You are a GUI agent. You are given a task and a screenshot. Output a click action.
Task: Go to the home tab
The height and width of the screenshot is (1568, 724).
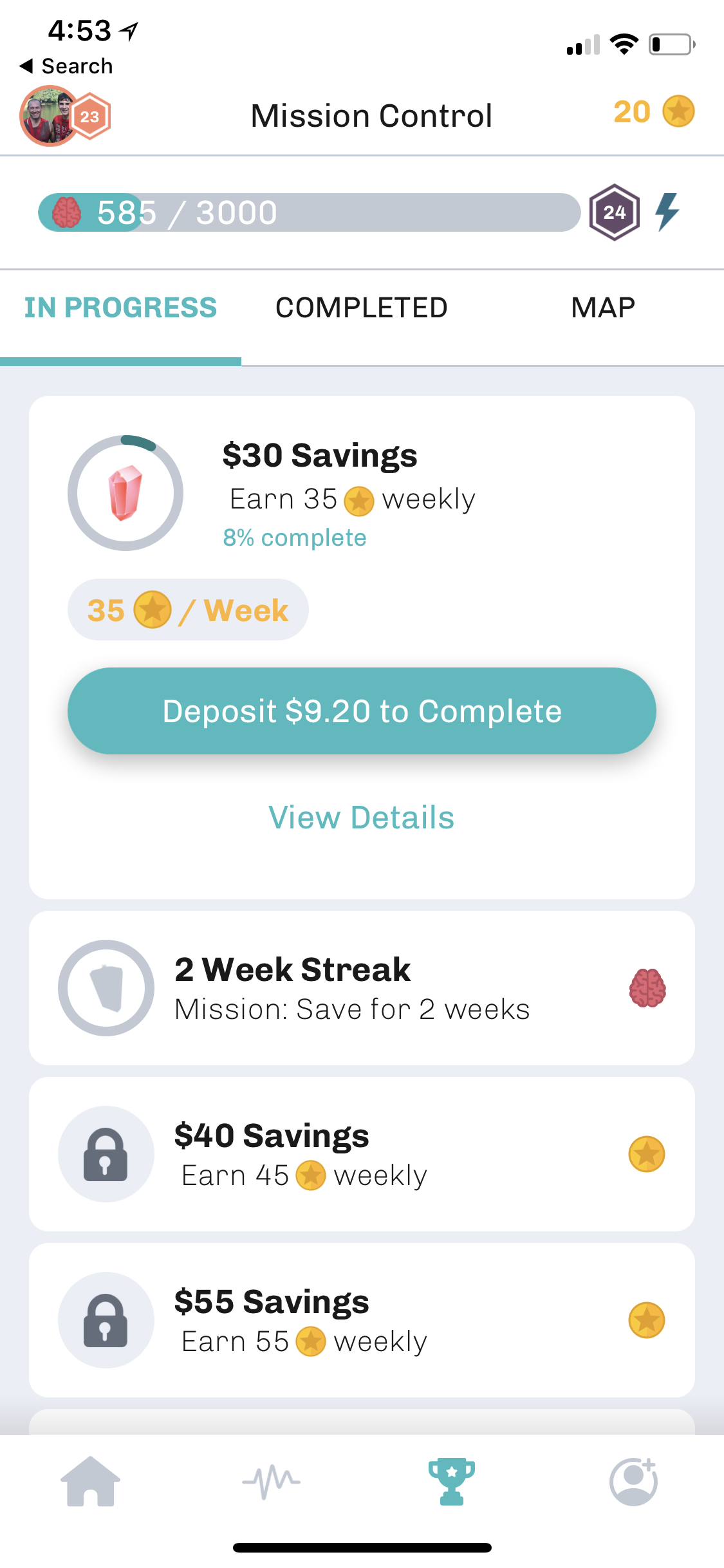tap(91, 1481)
